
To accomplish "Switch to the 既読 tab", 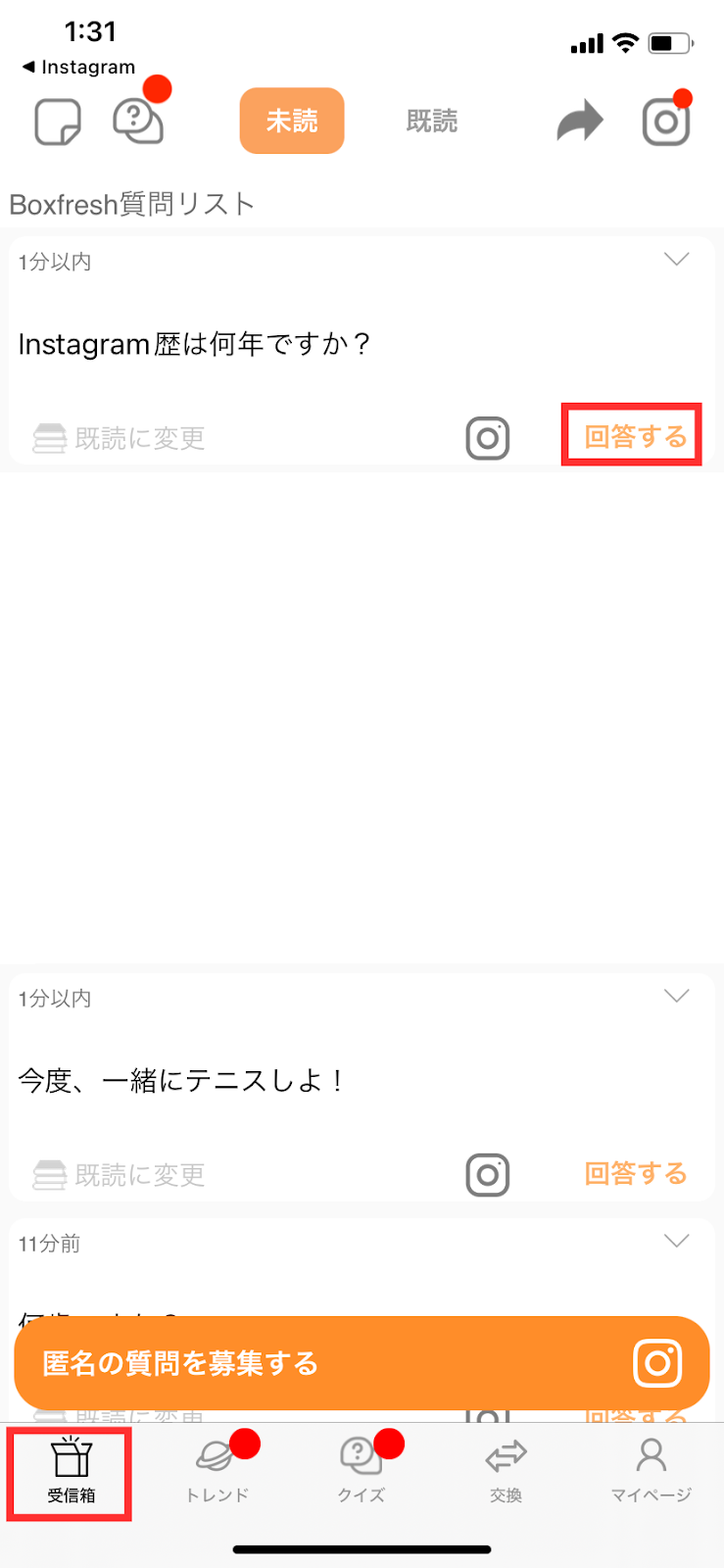I will click(432, 121).
